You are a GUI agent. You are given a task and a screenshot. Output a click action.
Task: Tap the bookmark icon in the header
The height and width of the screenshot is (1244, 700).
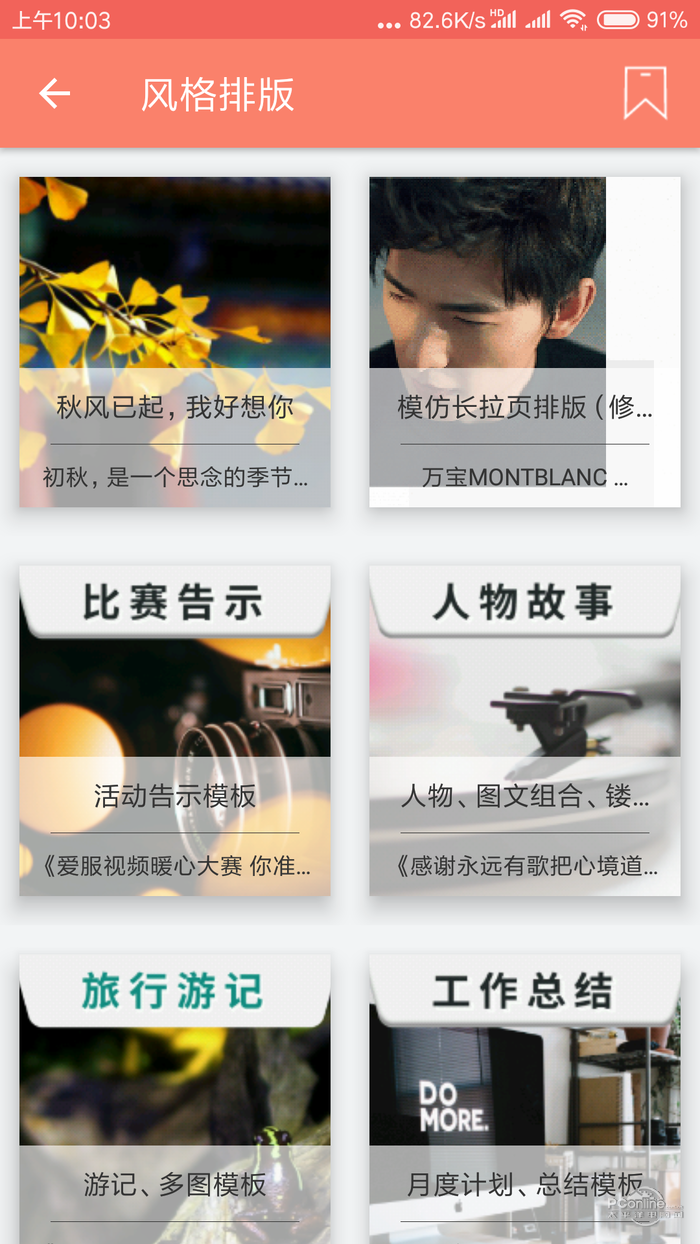645,93
